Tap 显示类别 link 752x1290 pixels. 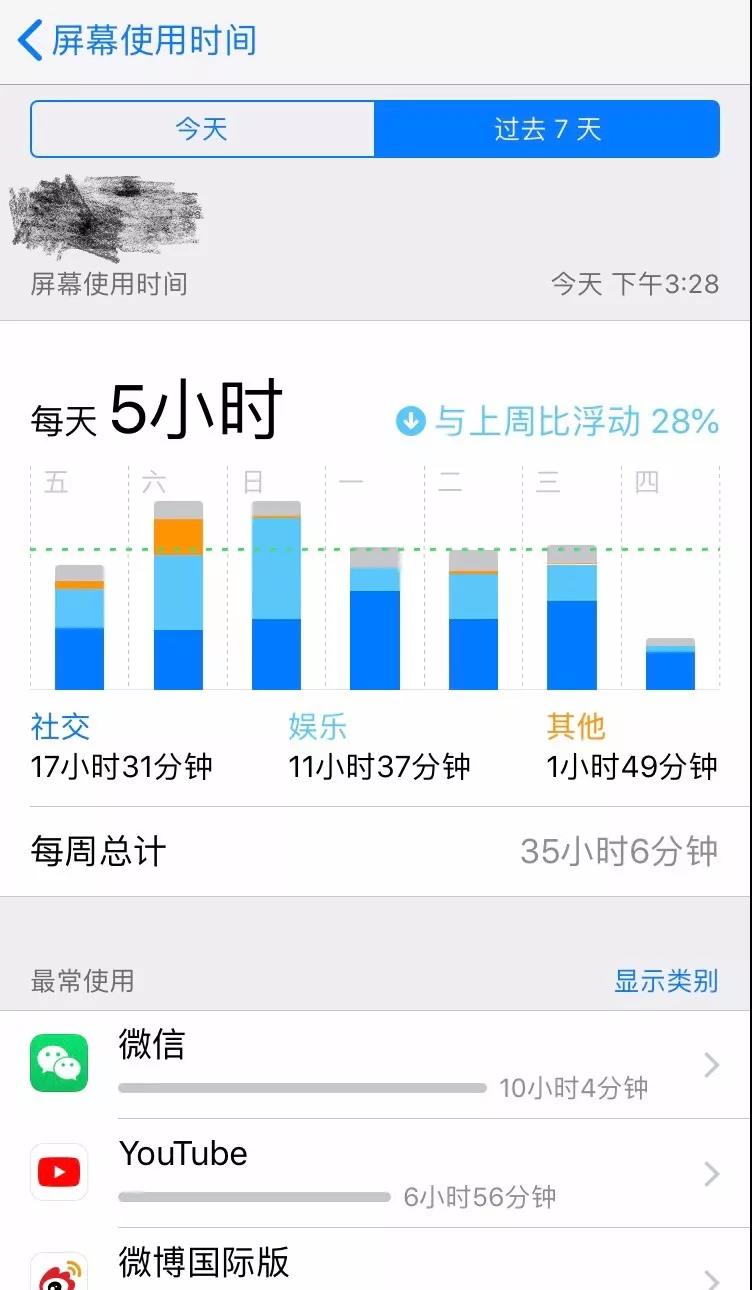pyautogui.click(x=666, y=981)
